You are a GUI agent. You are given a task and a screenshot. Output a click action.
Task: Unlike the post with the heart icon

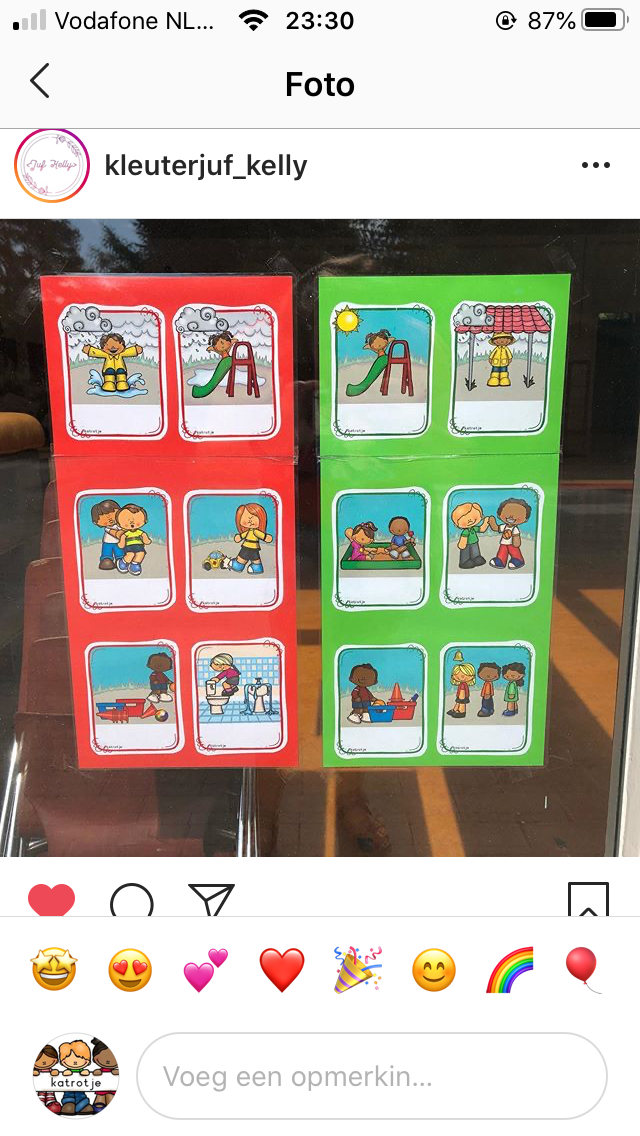(51, 900)
